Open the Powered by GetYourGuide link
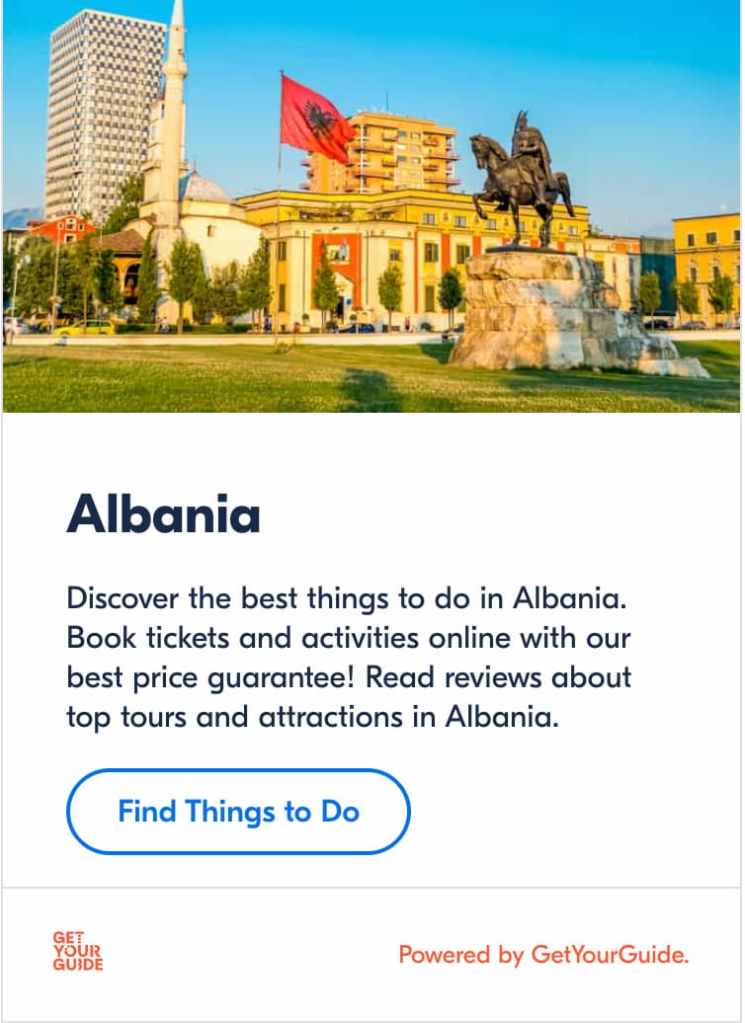Image resolution: width=745 pixels, height=1023 pixels. click(x=544, y=955)
